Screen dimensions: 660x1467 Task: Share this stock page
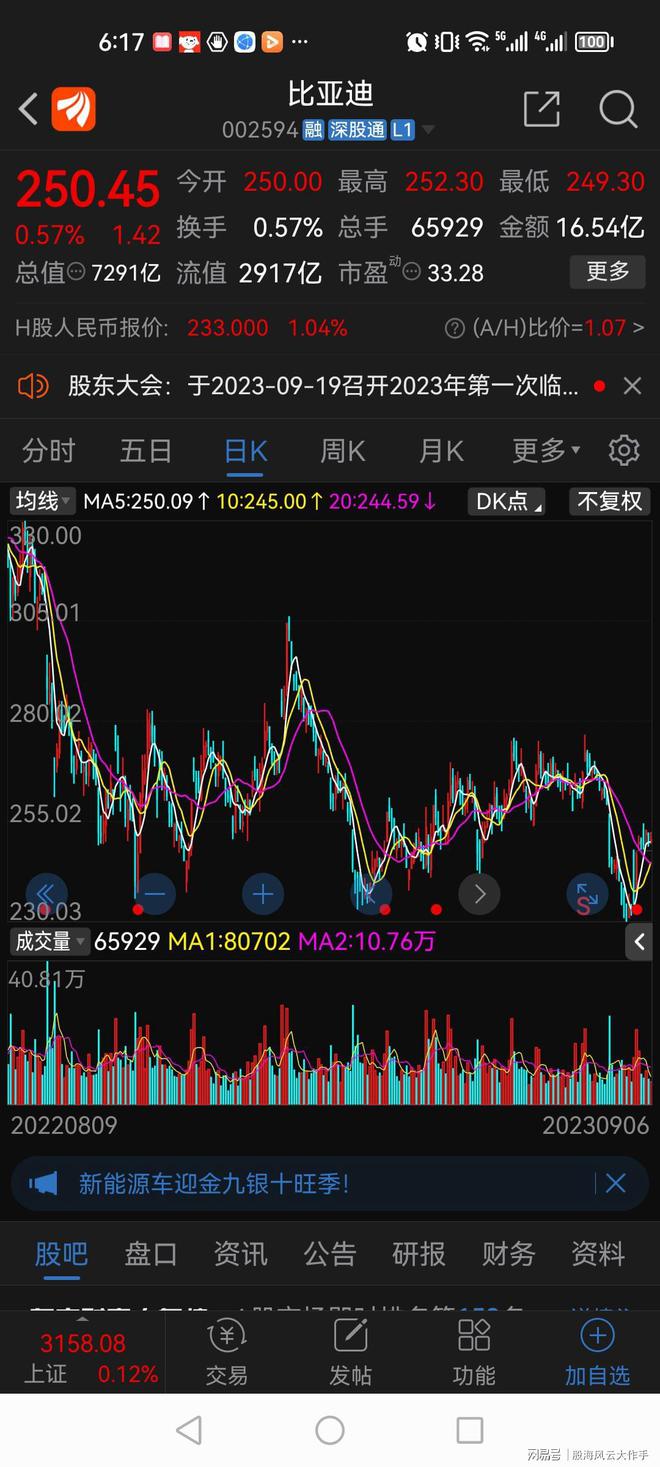click(541, 109)
